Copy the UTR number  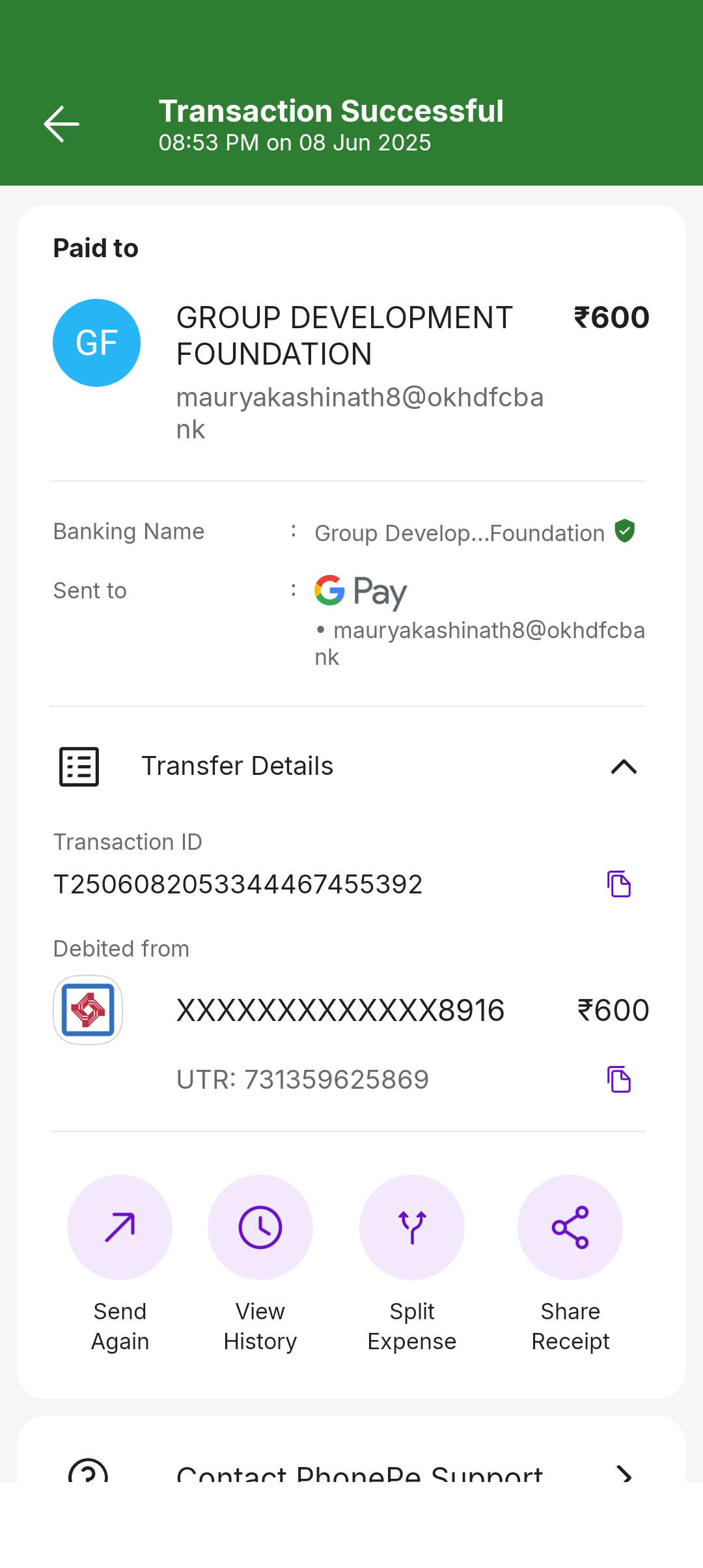(619, 1079)
